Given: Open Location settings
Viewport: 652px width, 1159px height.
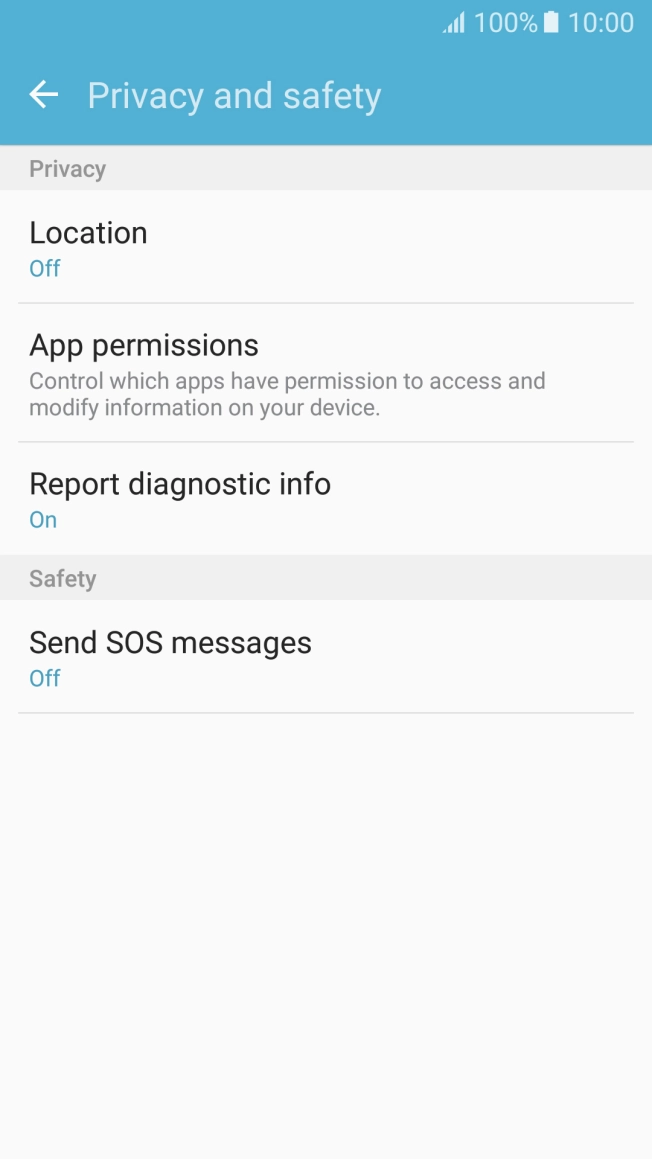Looking at the screenshot, I should pos(326,247).
